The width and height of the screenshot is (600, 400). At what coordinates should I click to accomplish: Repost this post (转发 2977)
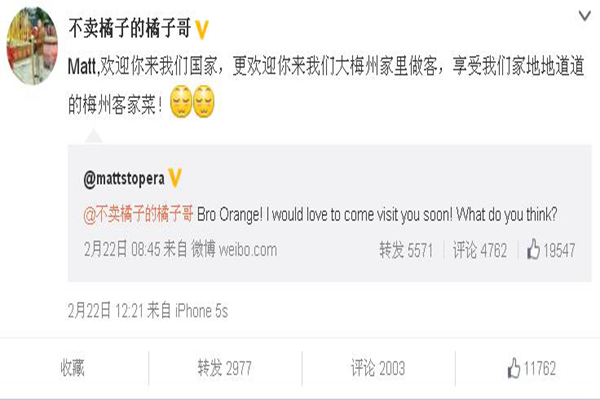point(223,369)
